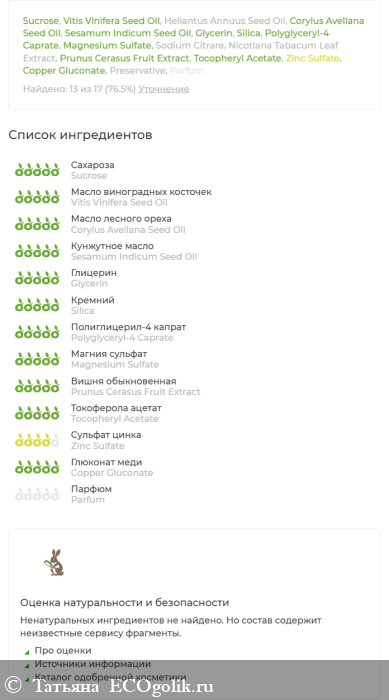Open the Уточнение link
The image size is (389, 700).
click(163, 89)
